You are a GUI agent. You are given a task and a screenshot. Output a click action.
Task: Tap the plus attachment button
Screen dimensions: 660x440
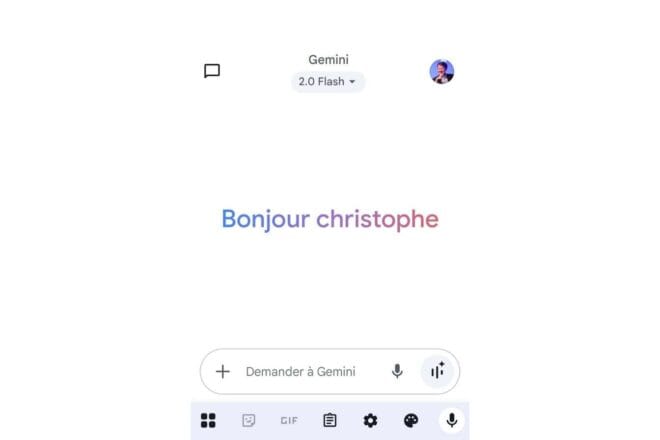pyautogui.click(x=222, y=371)
